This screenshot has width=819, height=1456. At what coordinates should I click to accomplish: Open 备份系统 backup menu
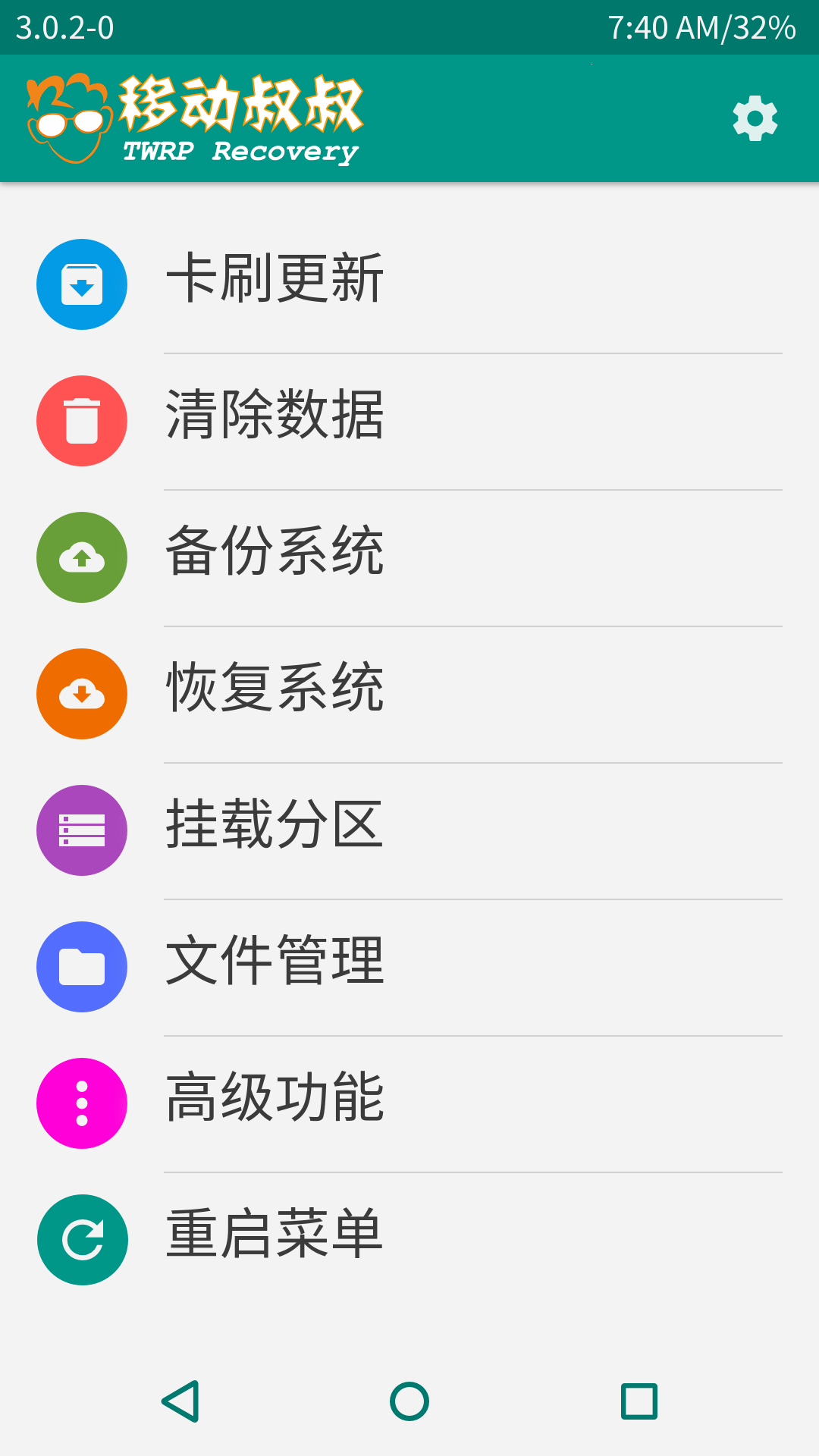[x=275, y=552]
